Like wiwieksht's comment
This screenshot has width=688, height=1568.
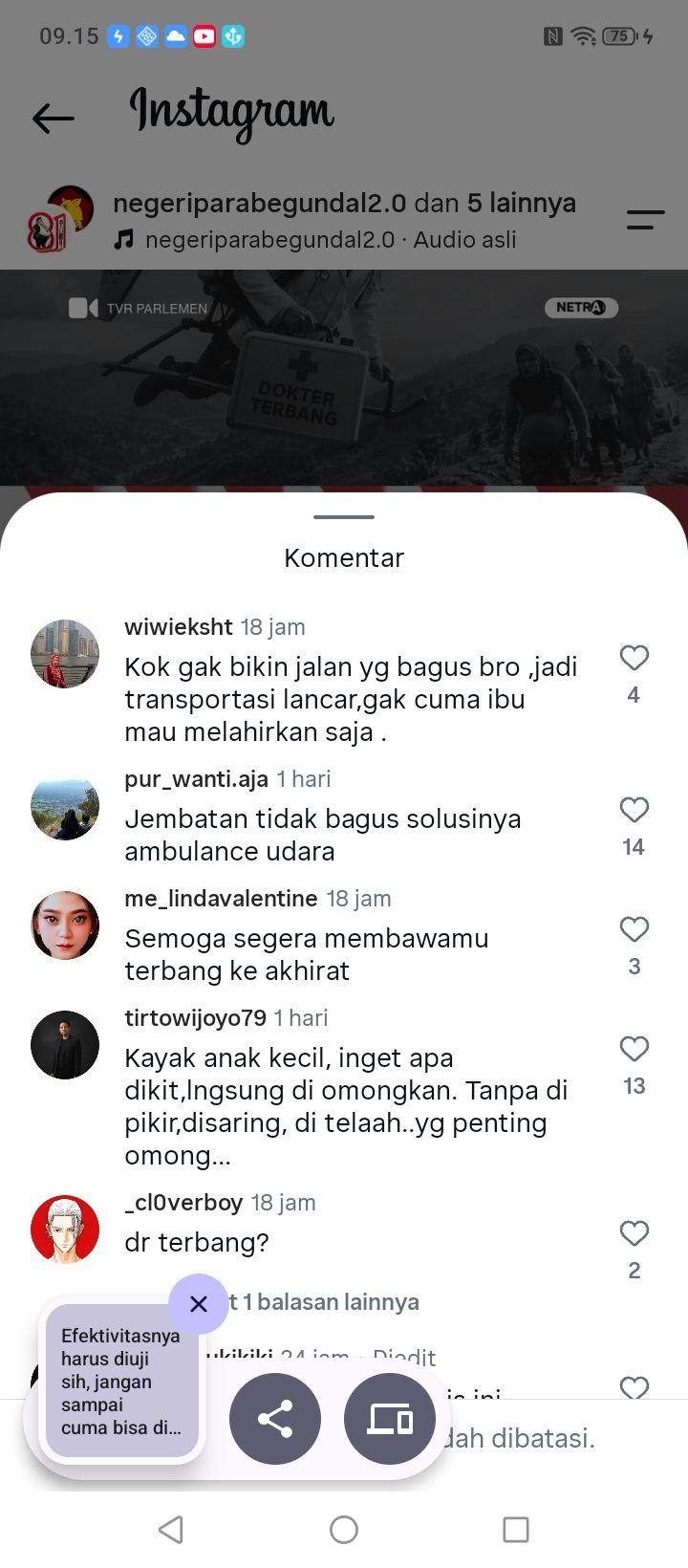pos(634,658)
